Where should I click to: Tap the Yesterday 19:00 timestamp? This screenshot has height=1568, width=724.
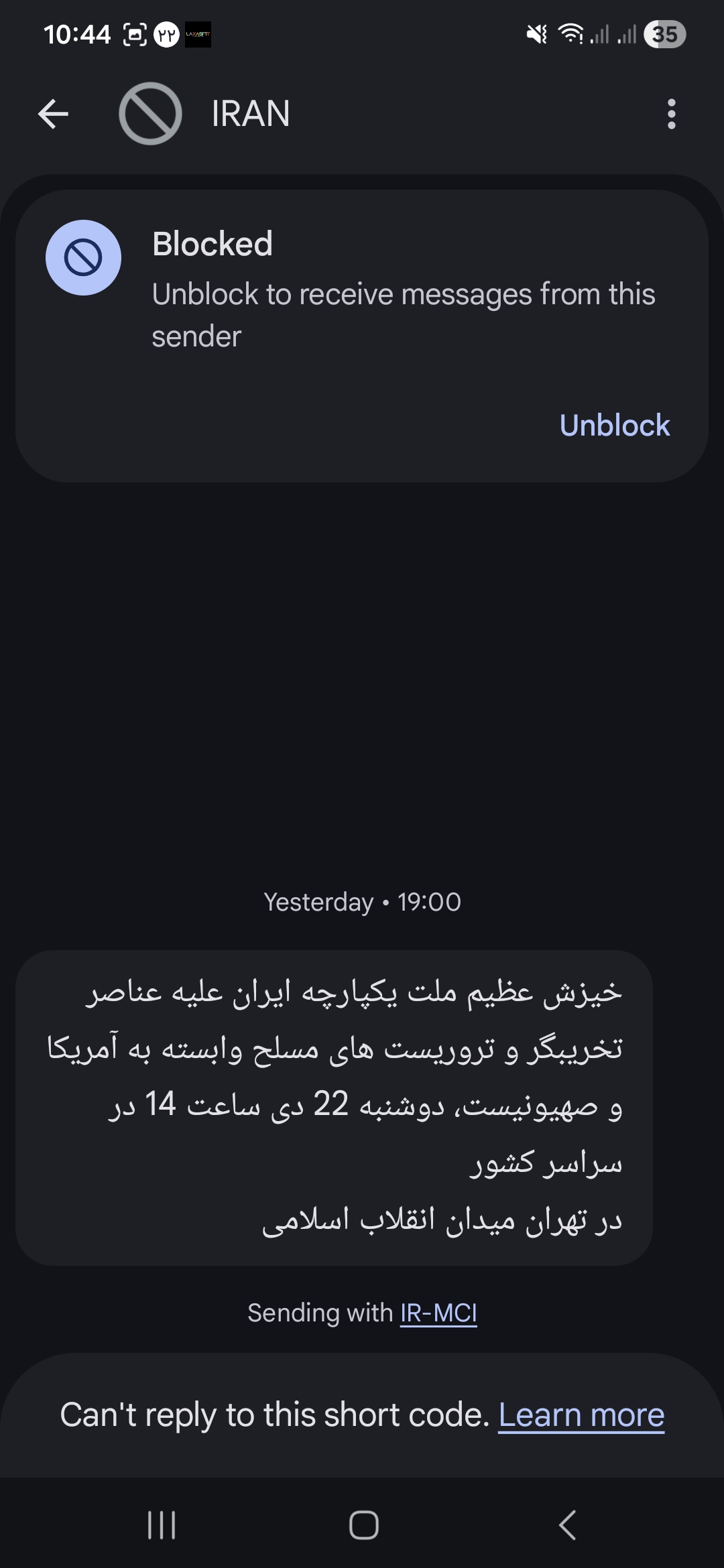(362, 902)
